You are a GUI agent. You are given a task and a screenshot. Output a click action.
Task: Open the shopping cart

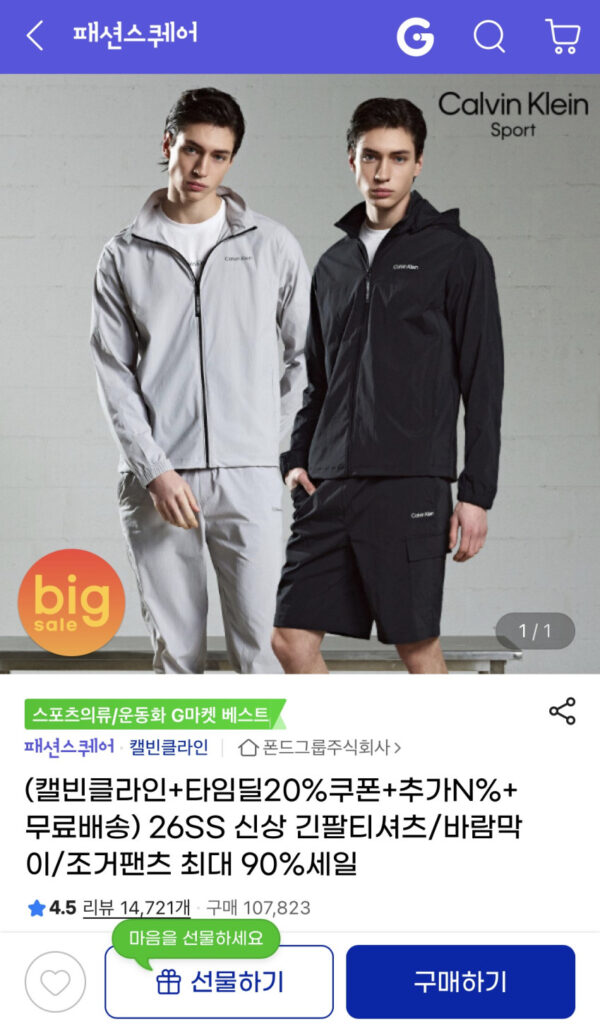pos(563,37)
